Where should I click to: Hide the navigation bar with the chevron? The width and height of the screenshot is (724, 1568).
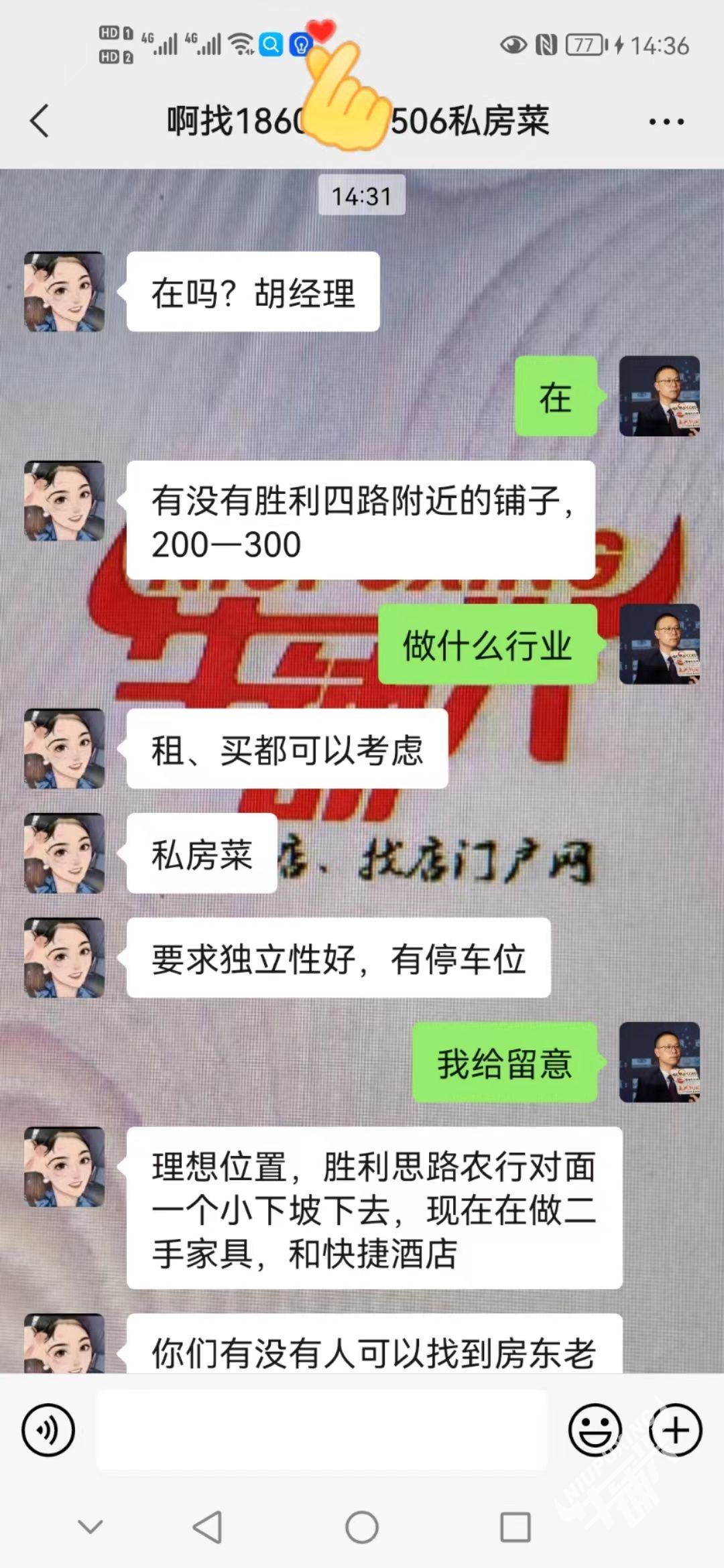click(x=90, y=1527)
